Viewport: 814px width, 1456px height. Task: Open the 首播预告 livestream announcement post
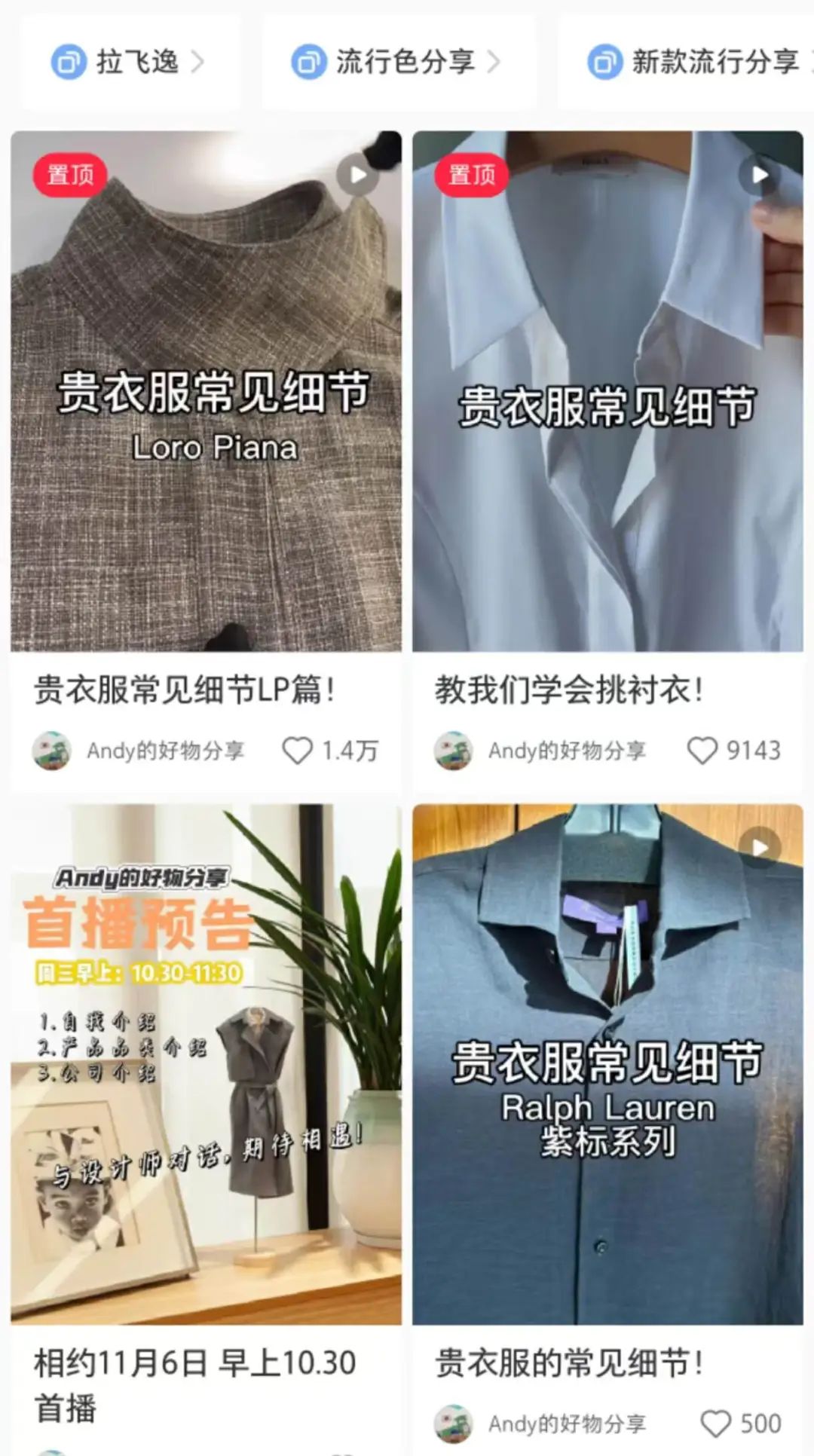tap(206, 1063)
